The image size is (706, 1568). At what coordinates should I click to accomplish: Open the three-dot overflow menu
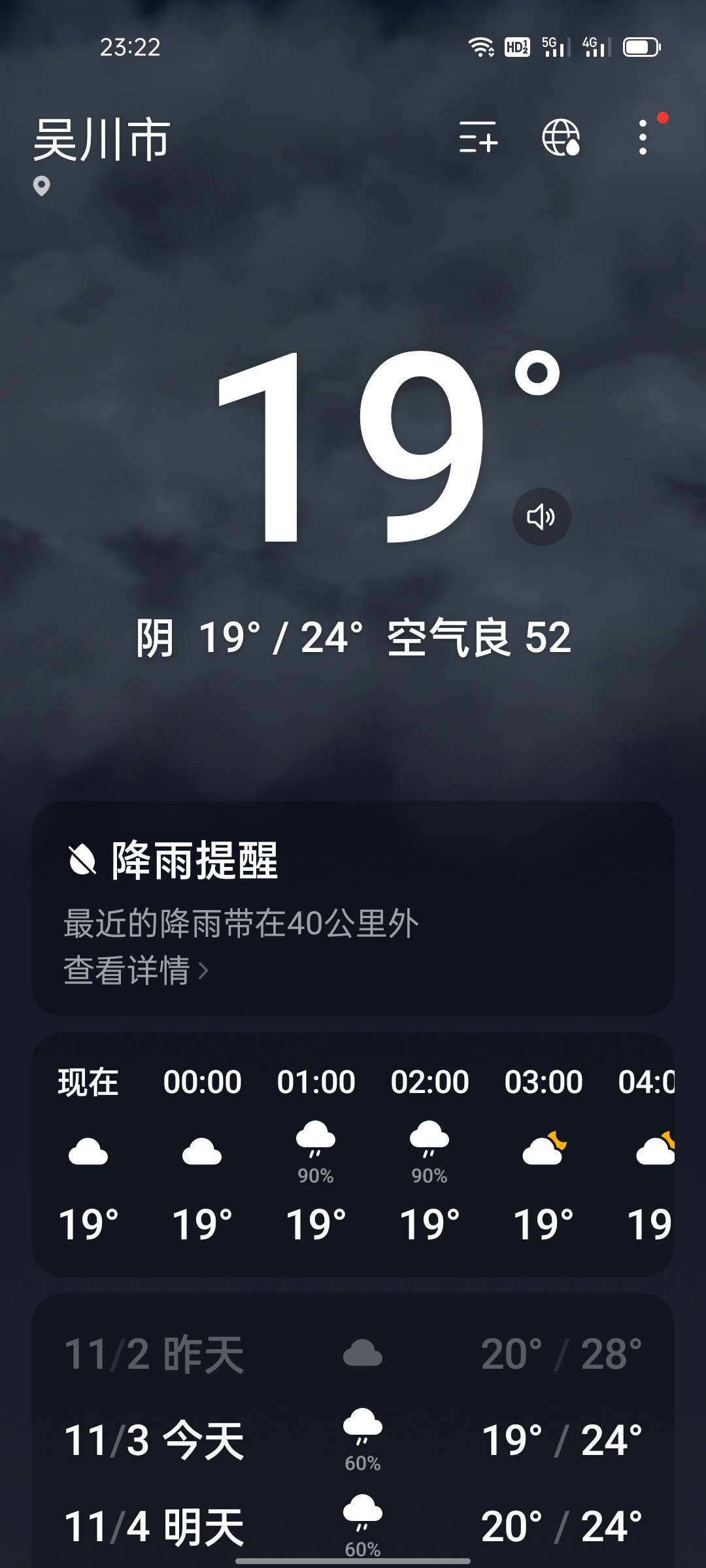point(643,137)
